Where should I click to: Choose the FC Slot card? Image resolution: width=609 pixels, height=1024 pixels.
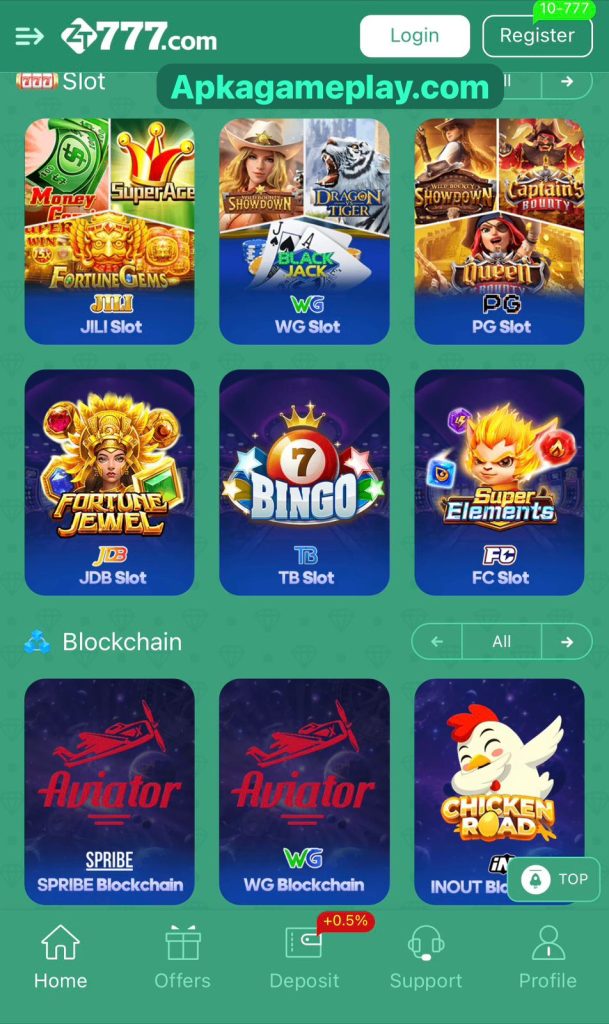point(499,482)
